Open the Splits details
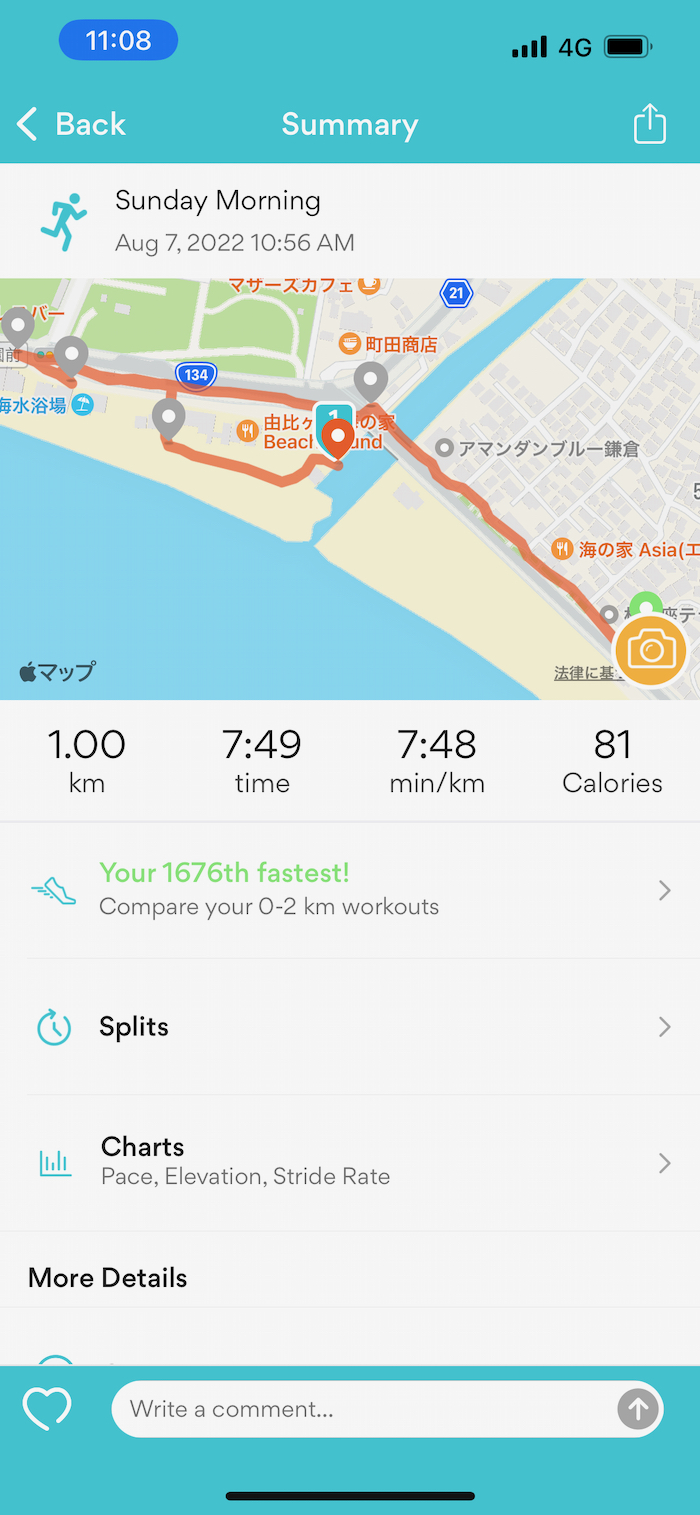 point(350,1027)
